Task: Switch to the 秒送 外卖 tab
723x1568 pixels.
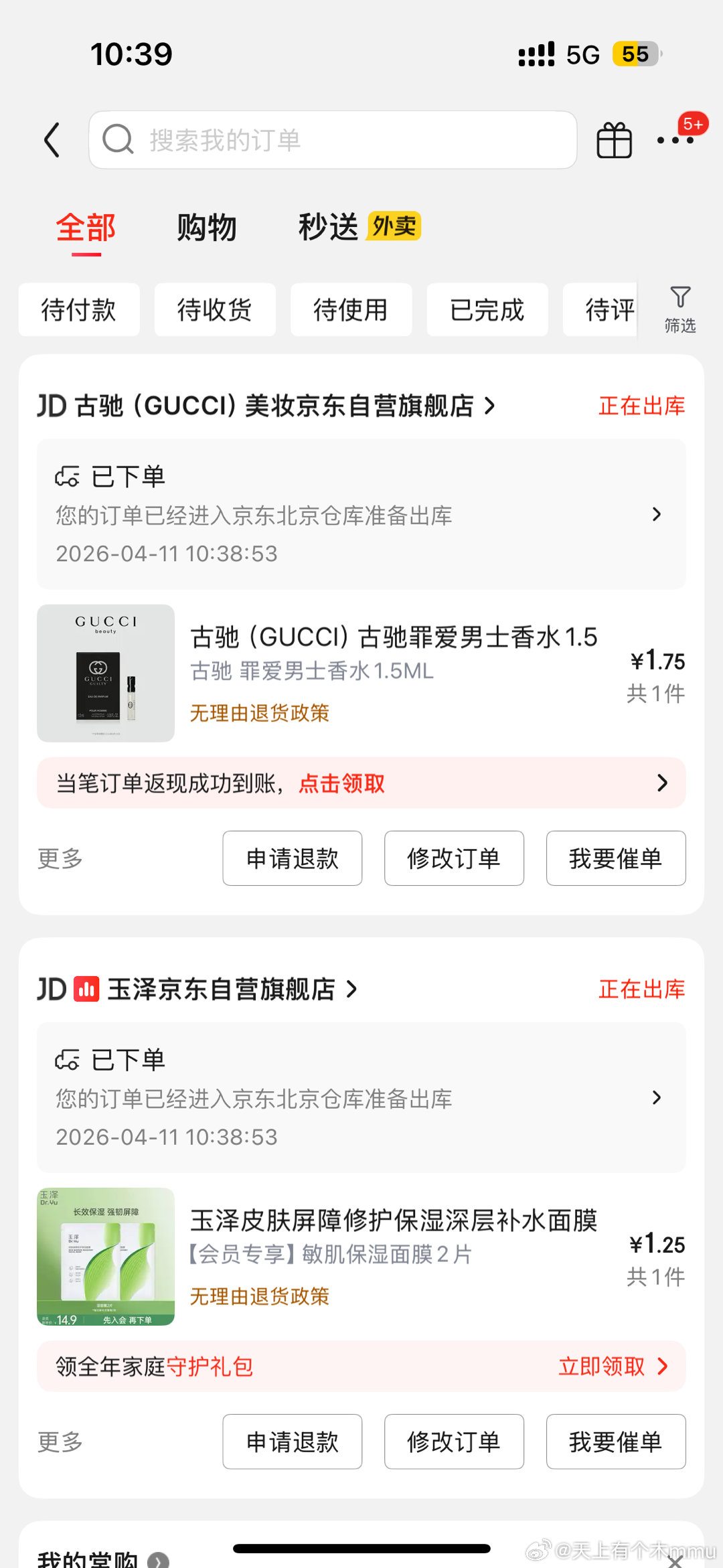Action: coord(359,228)
